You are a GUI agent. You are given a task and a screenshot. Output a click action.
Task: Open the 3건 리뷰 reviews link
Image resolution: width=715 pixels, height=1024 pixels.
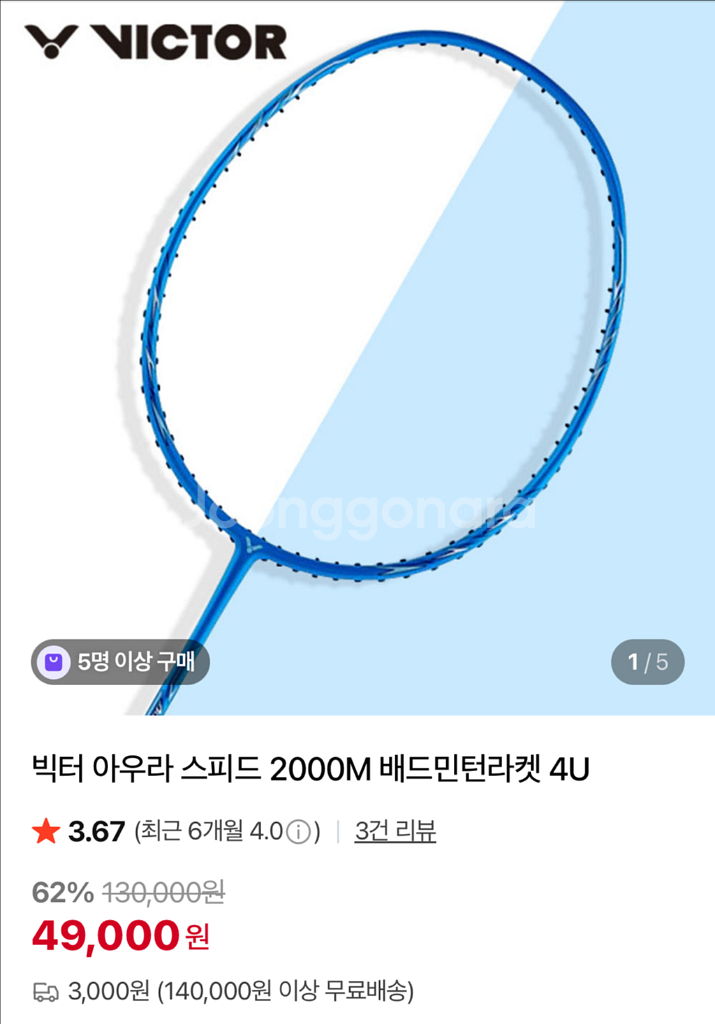395,831
